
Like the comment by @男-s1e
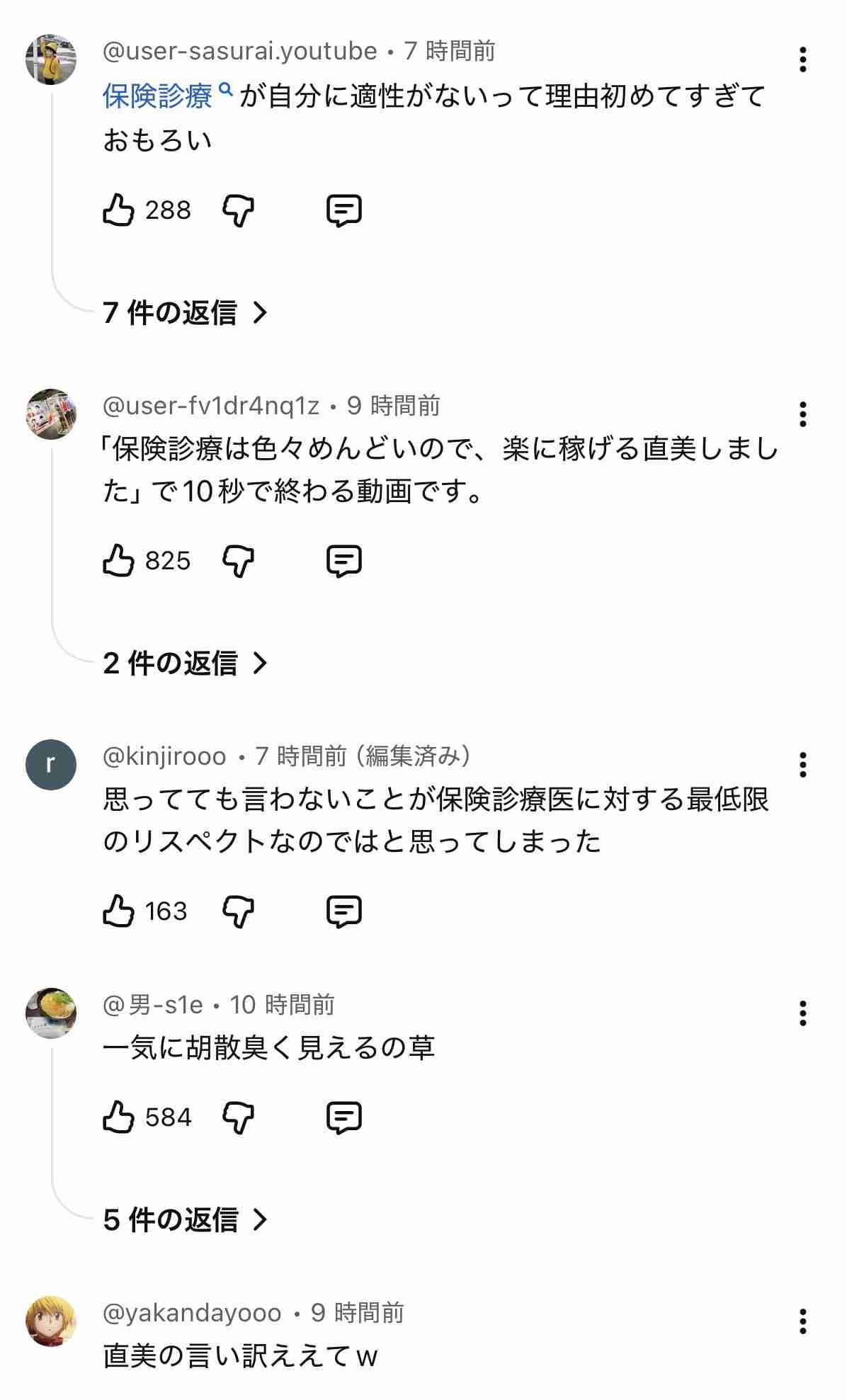(x=119, y=1117)
